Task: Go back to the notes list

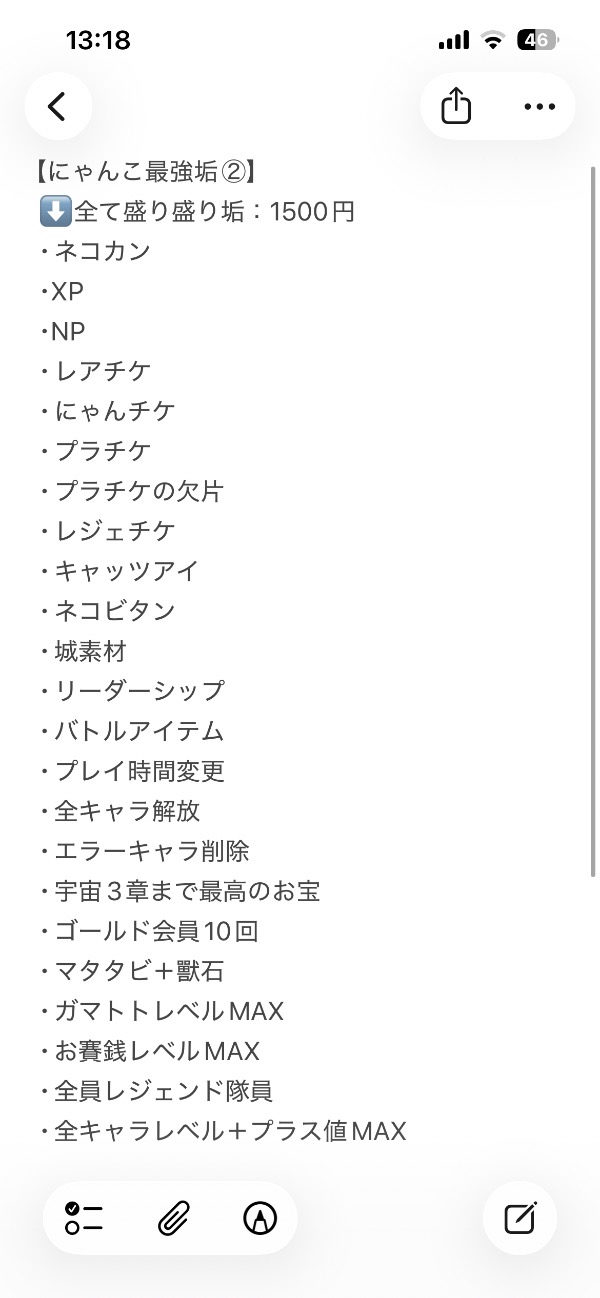Action: click(x=58, y=106)
